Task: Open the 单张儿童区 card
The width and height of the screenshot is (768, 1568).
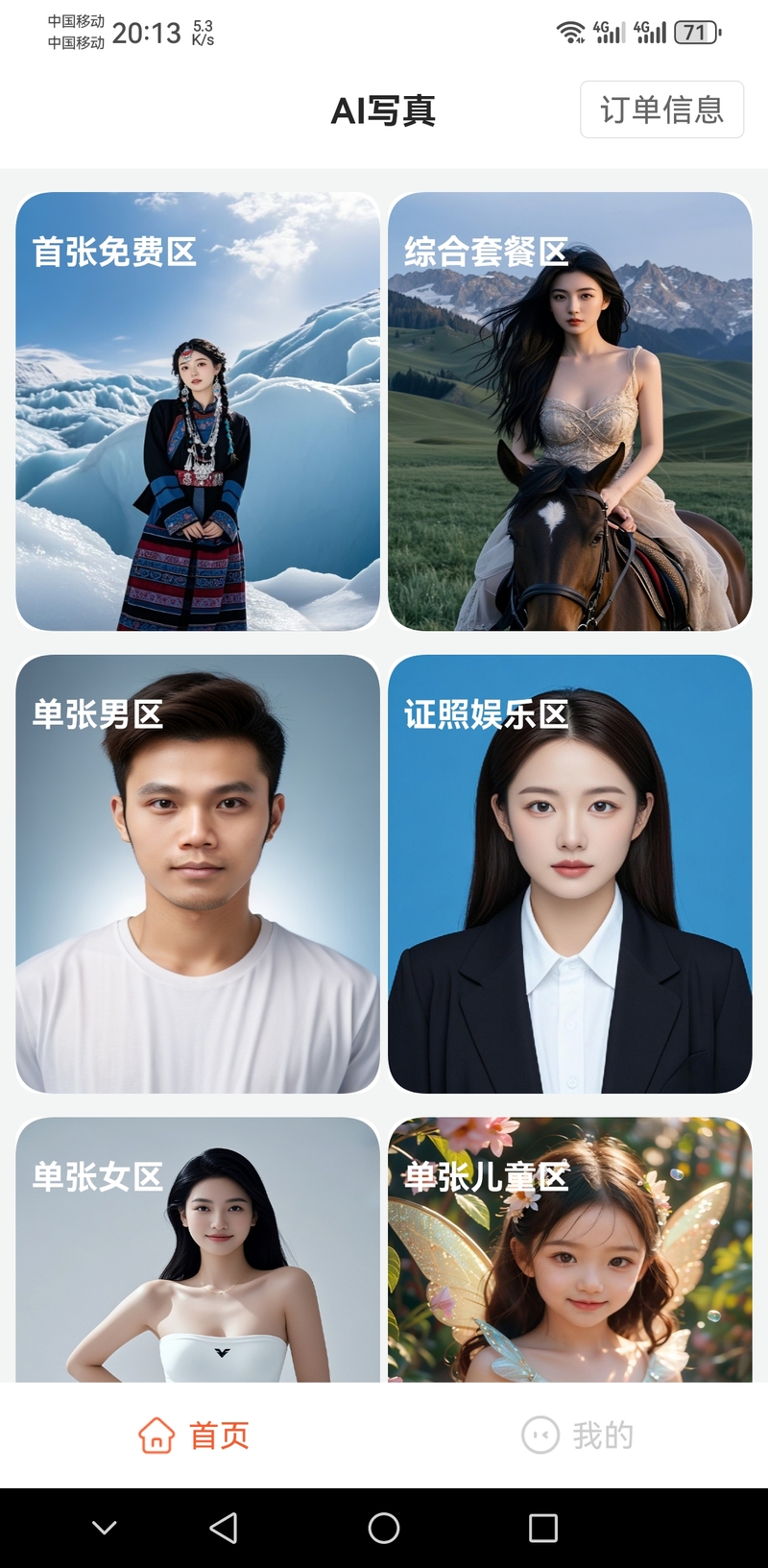Action: click(x=570, y=1249)
